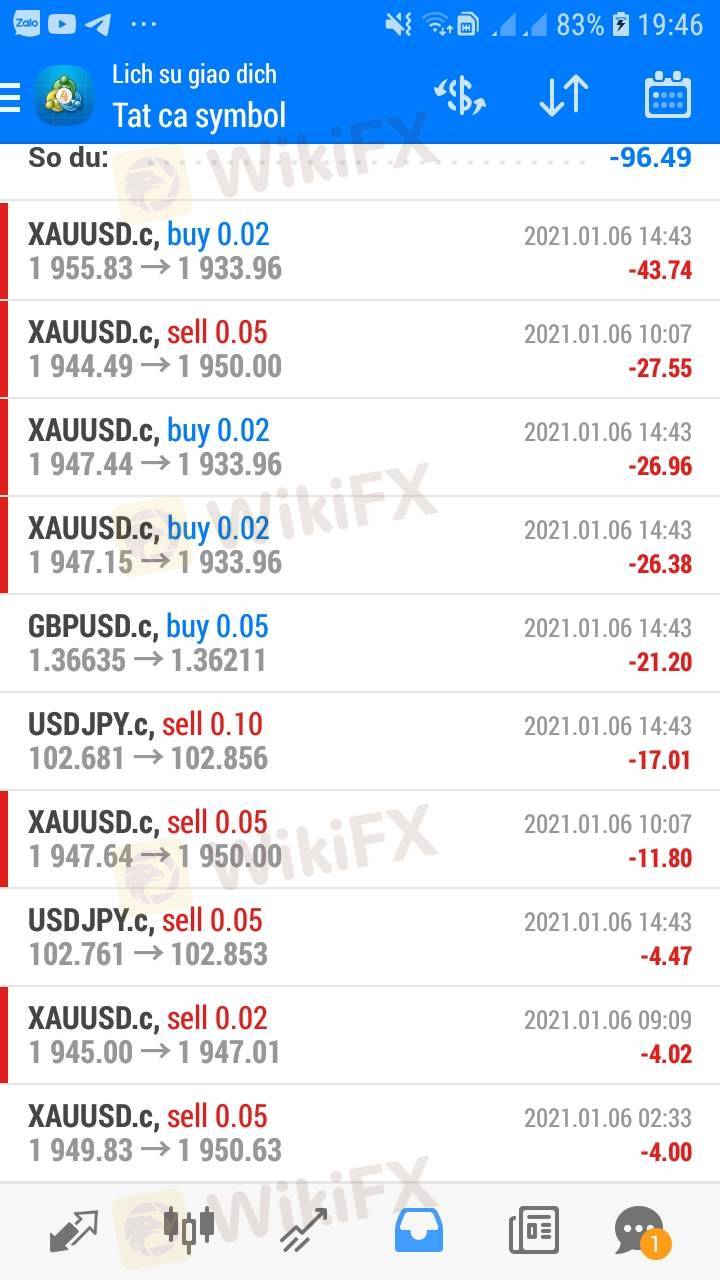Screen dimensions: 720x1280
Task: View XAUUSD.c sell trade with -11.80 loss
Action: [x=360, y=839]
